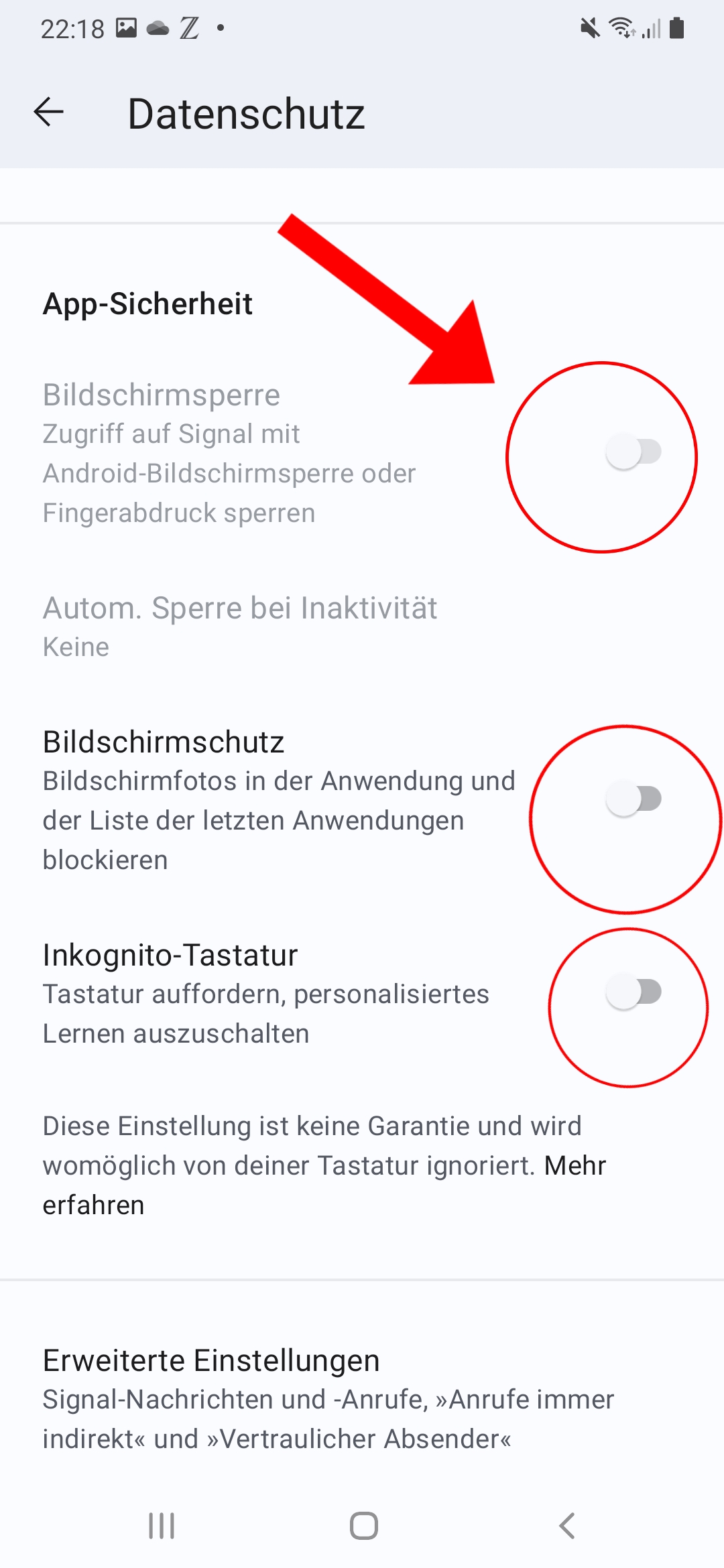Tap the system home button
The height and width of the screenshot is (1568, 724).
coord(363,1526)
